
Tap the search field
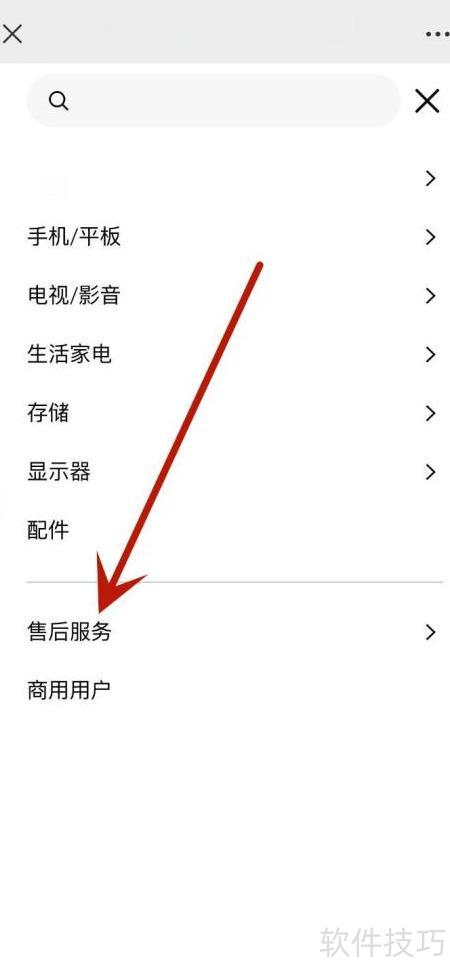pyautogui.click(x=213, y=101)
